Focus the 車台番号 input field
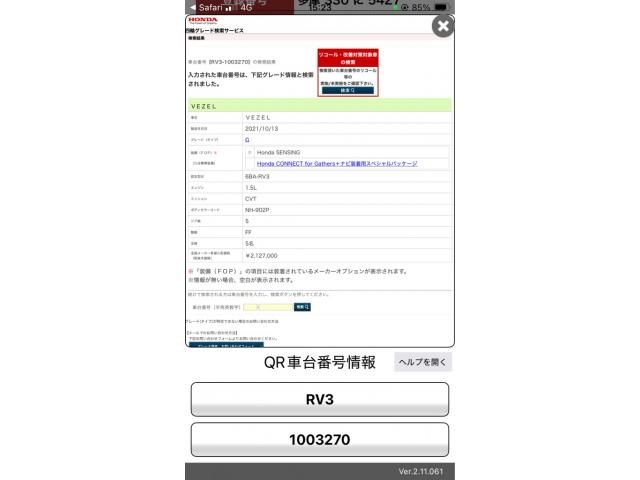Viewport: 640px width, 480px height. [267, 307]
